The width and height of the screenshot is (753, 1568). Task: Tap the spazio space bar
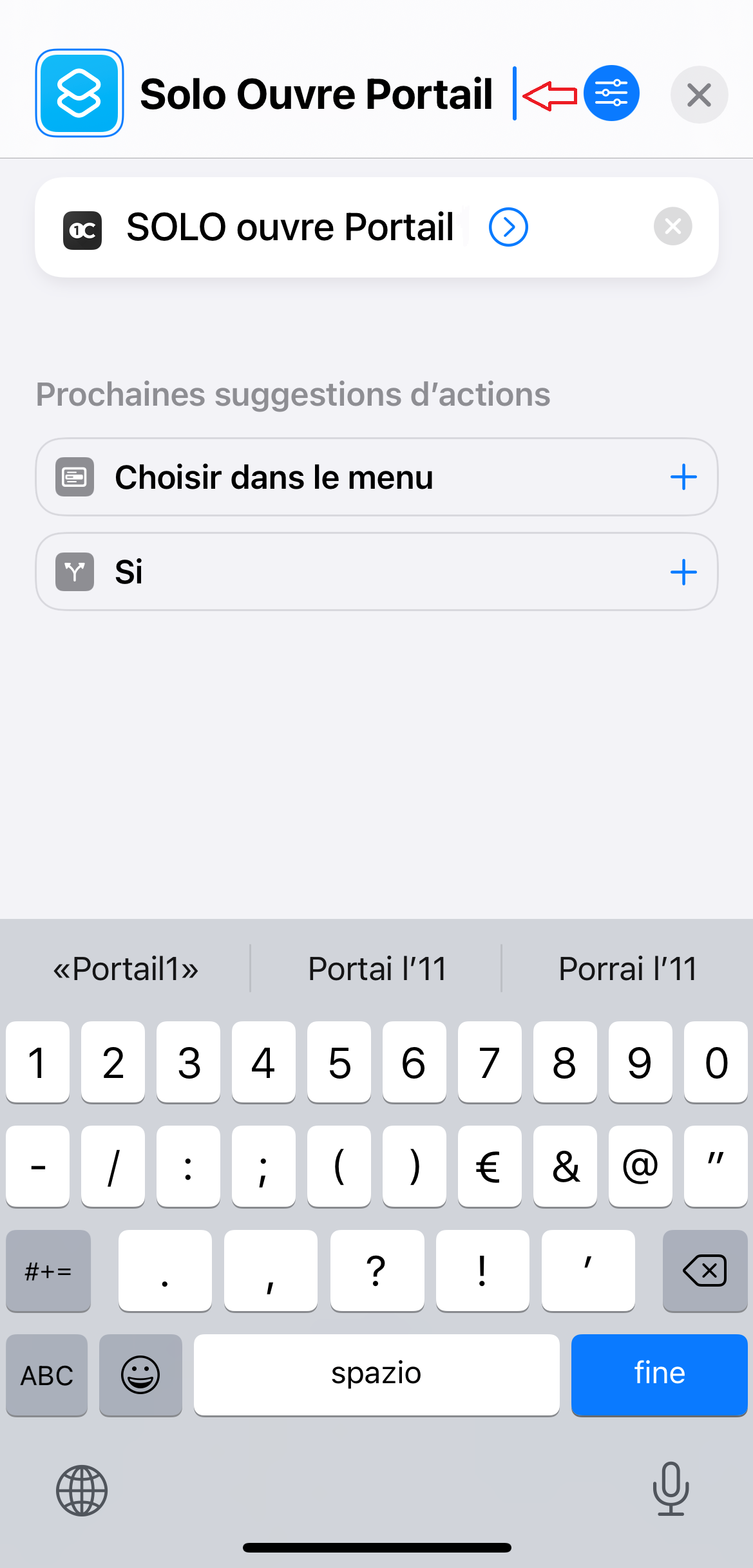tap(376, 1374)
